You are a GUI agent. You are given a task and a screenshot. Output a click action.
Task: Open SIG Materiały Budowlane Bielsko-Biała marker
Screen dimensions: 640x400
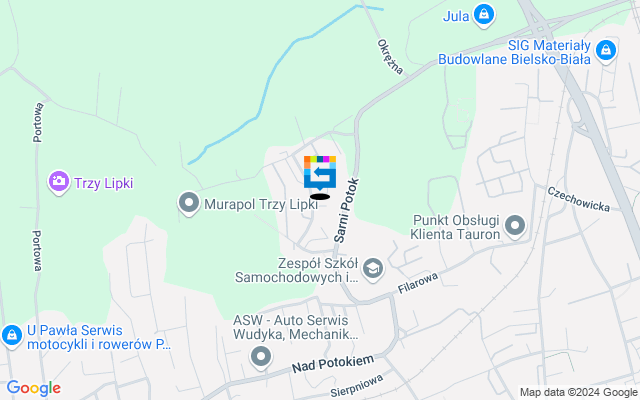(605, 49)
